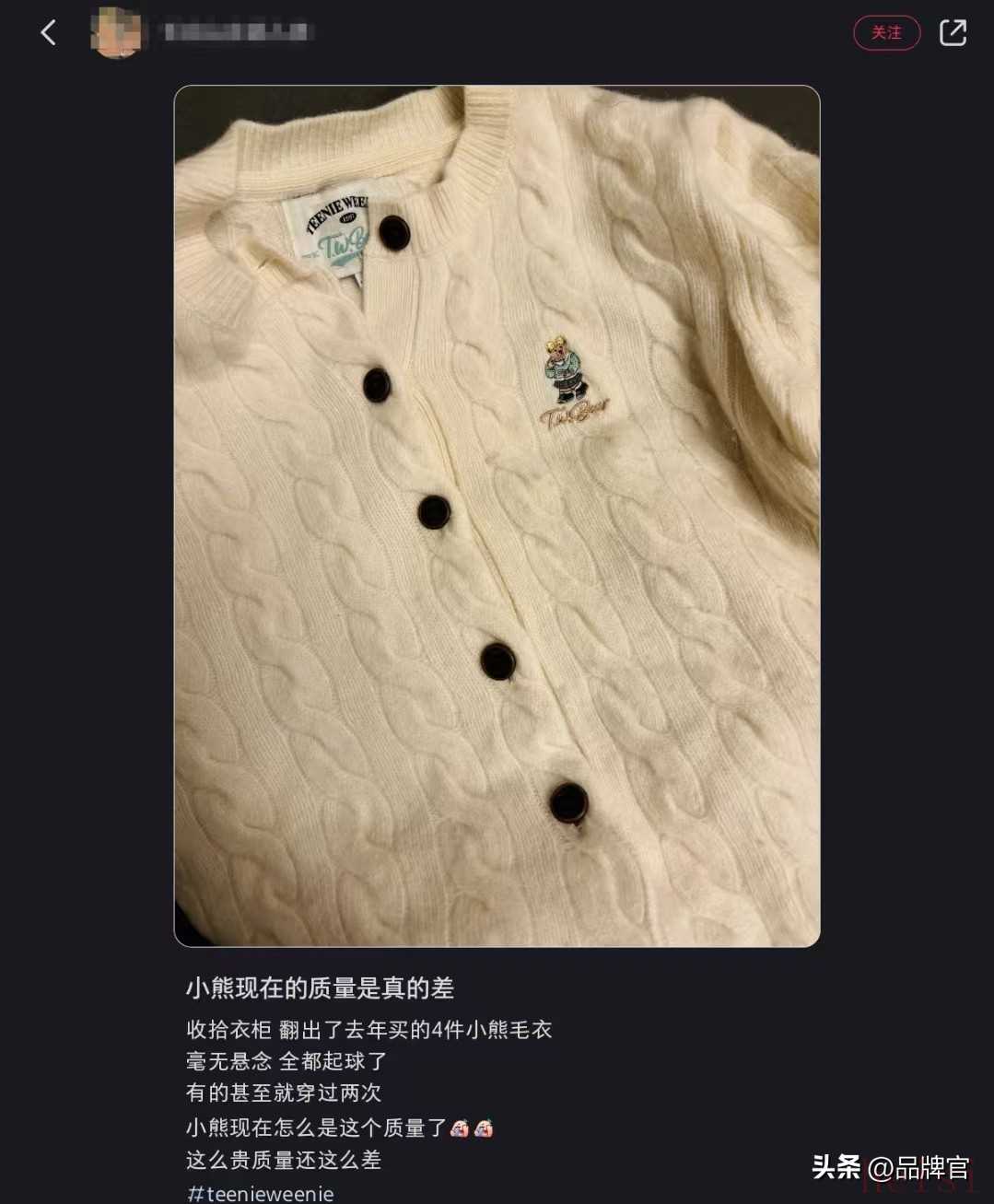Screen dimensions: 994x1204
Task: Open the #teenieweenie hashtag
Action: point(261,1193)
